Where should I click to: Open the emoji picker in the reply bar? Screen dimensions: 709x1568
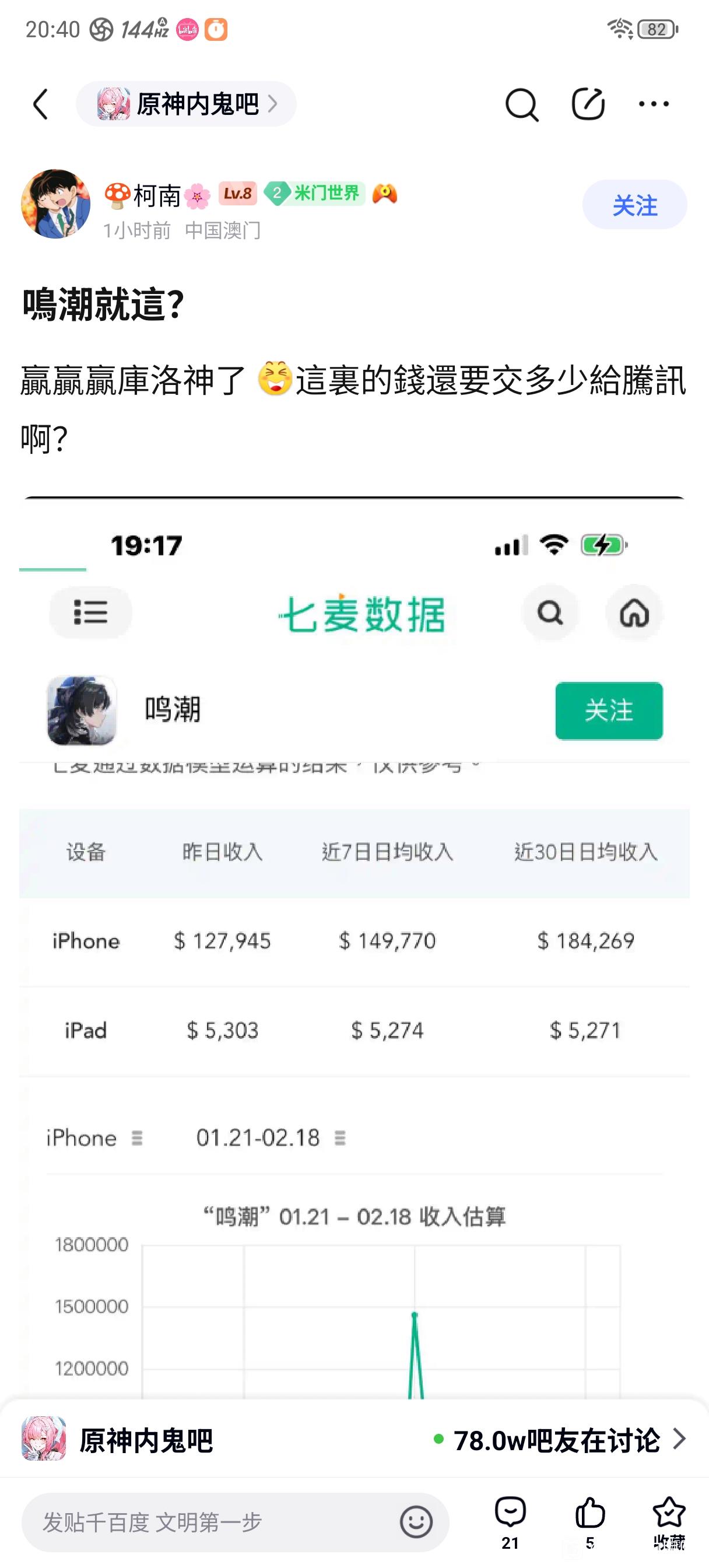pyautogui.click(x=416, y=1522)
